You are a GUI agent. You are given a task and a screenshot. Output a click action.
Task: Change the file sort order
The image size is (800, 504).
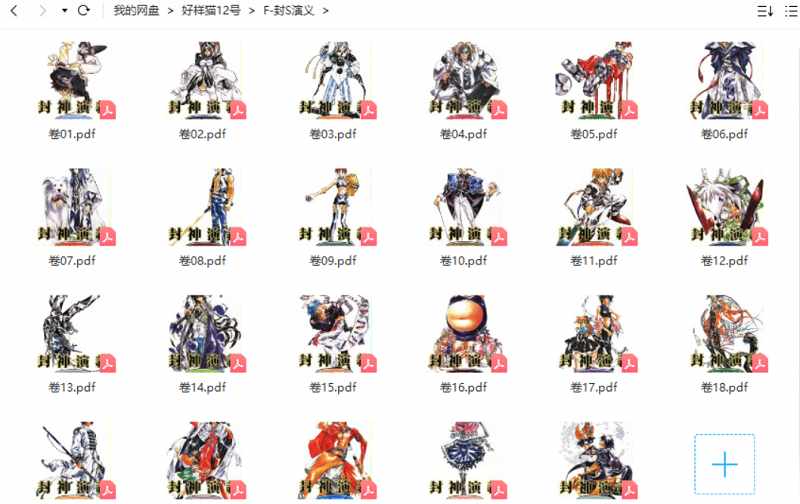point(764,11)
